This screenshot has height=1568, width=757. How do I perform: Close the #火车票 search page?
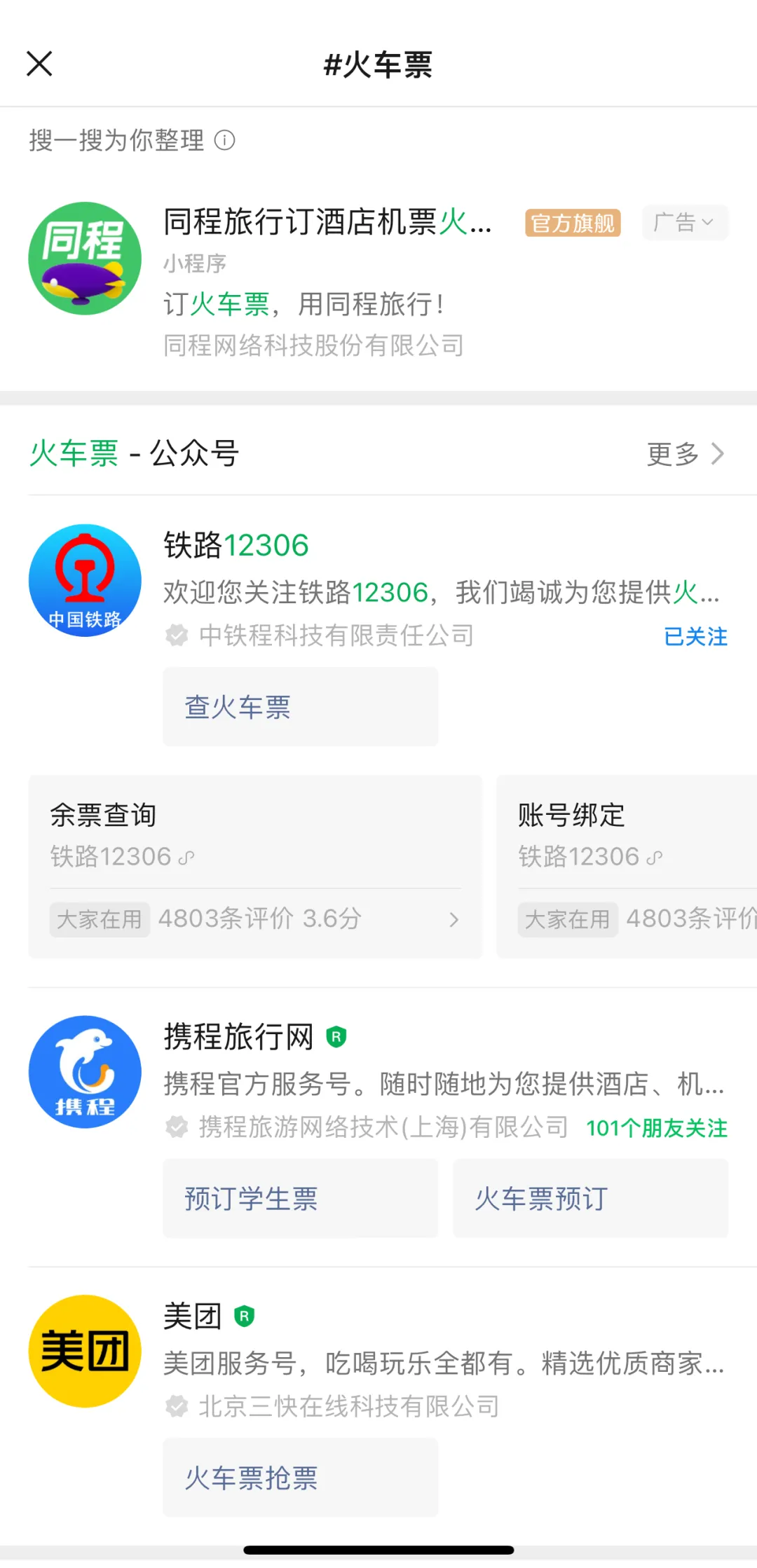tap(39, 64)
